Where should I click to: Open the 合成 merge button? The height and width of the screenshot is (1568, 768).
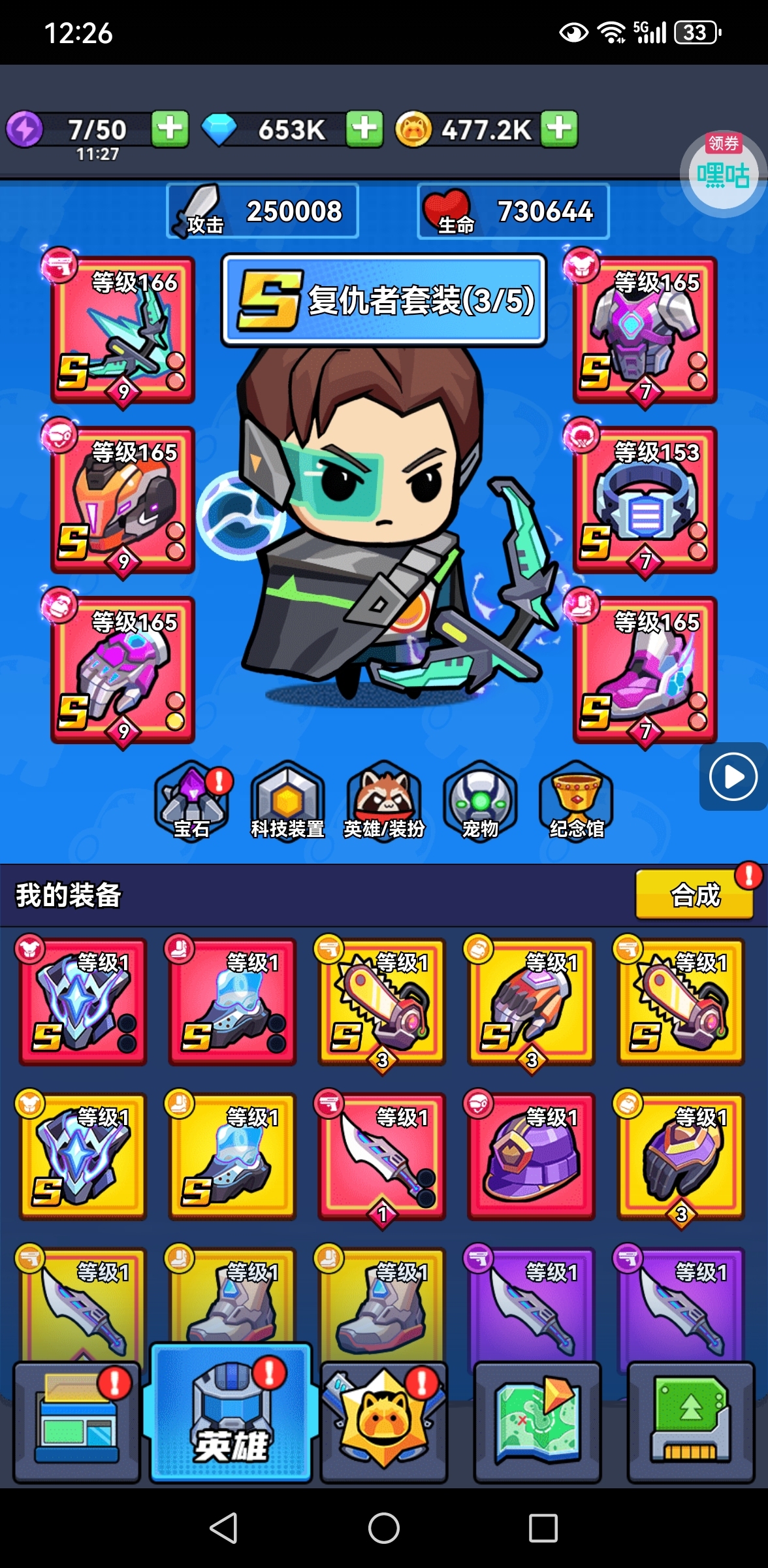coord(695,895)
